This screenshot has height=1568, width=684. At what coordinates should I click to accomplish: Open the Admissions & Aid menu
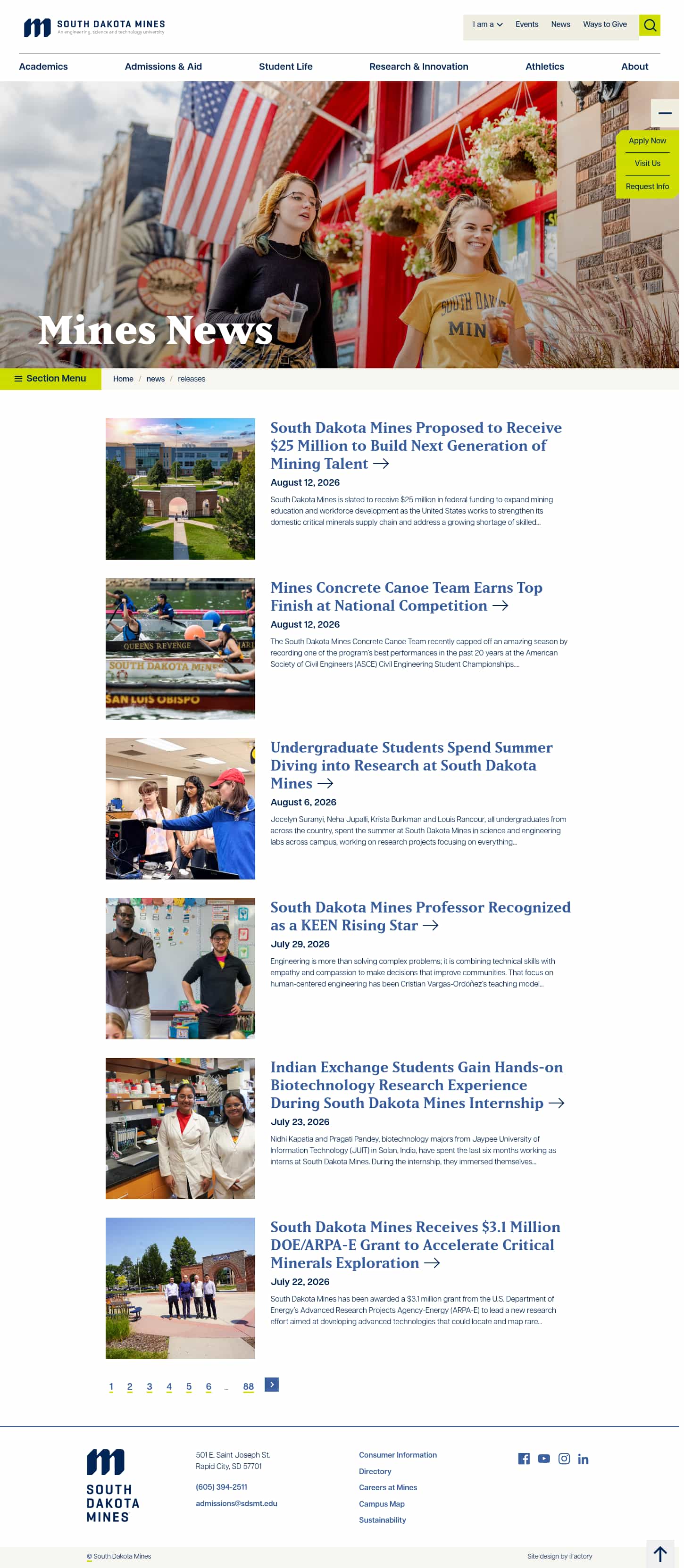coord(163,66)
